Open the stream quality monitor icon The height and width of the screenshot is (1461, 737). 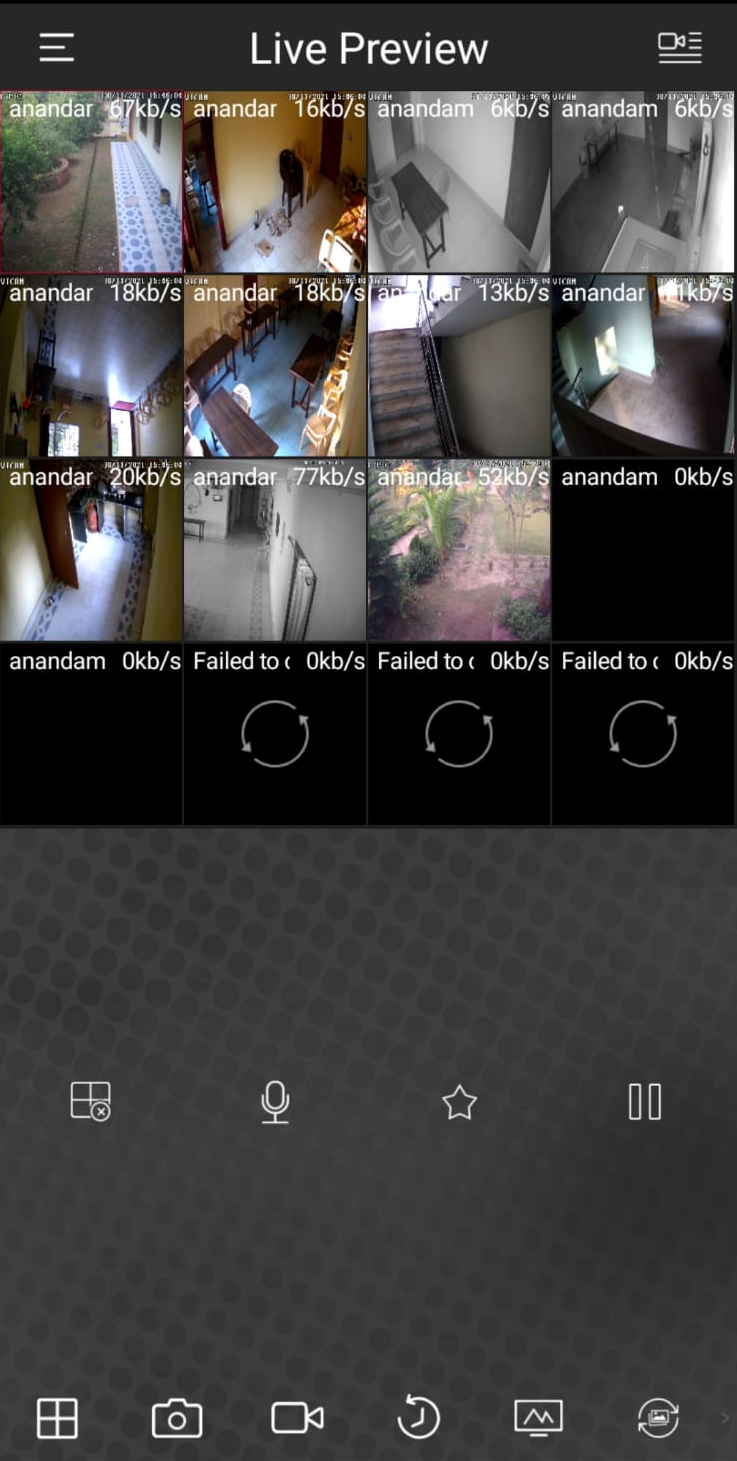click(x=538, y=1418)
